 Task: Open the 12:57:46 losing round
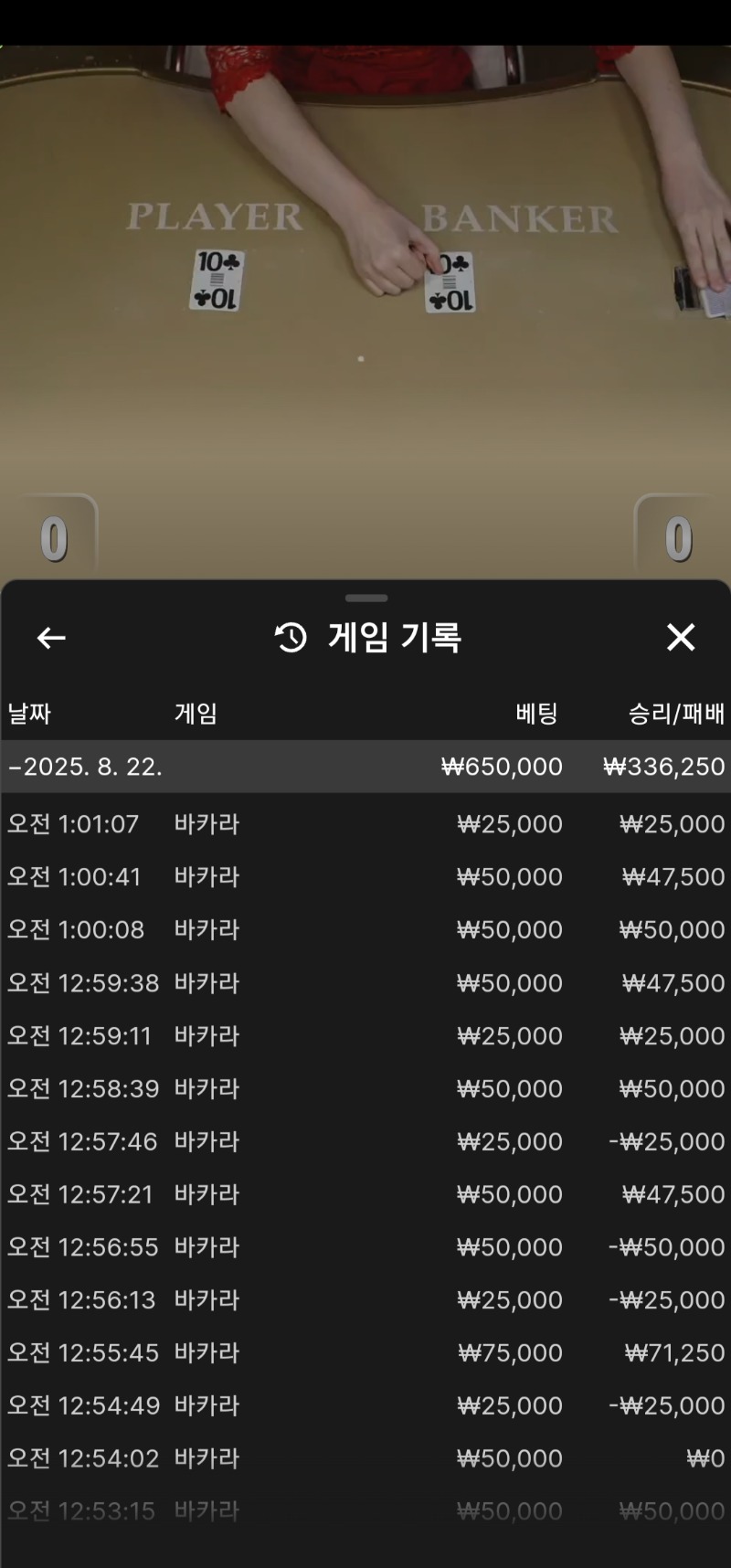point(365,1142)
